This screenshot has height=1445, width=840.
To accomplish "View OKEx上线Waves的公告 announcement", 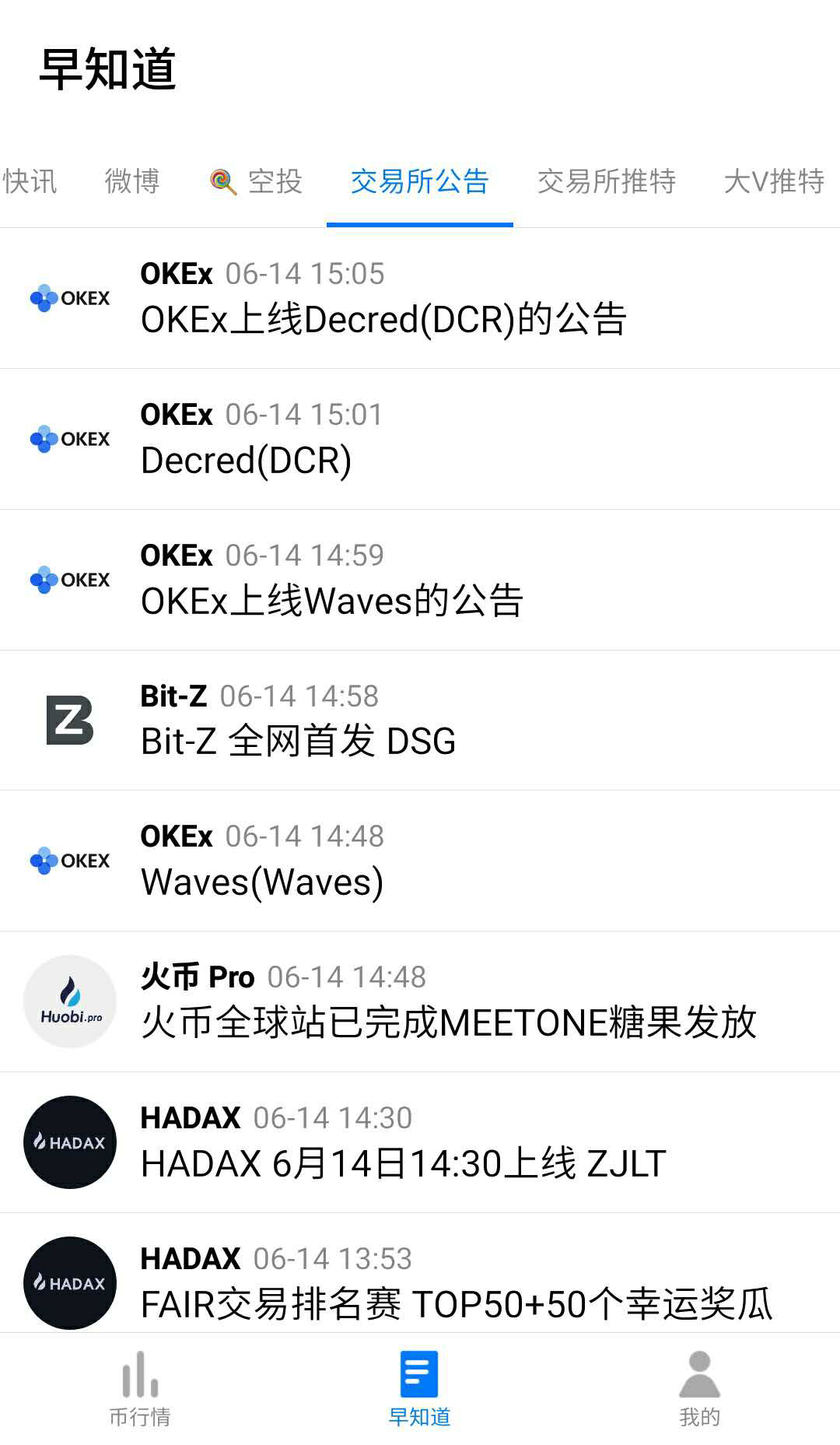I will point(420,580).
